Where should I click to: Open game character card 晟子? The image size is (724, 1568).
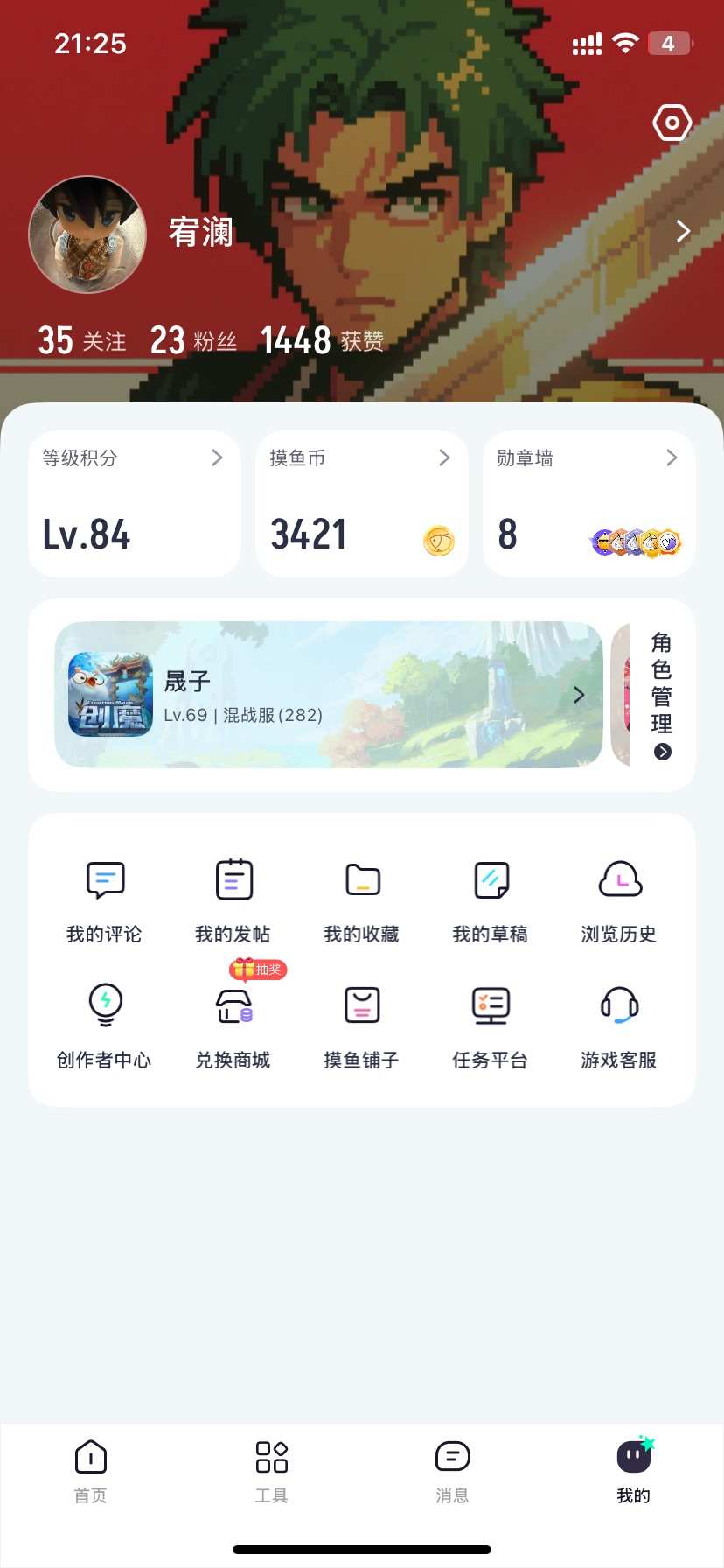[328, 695]
